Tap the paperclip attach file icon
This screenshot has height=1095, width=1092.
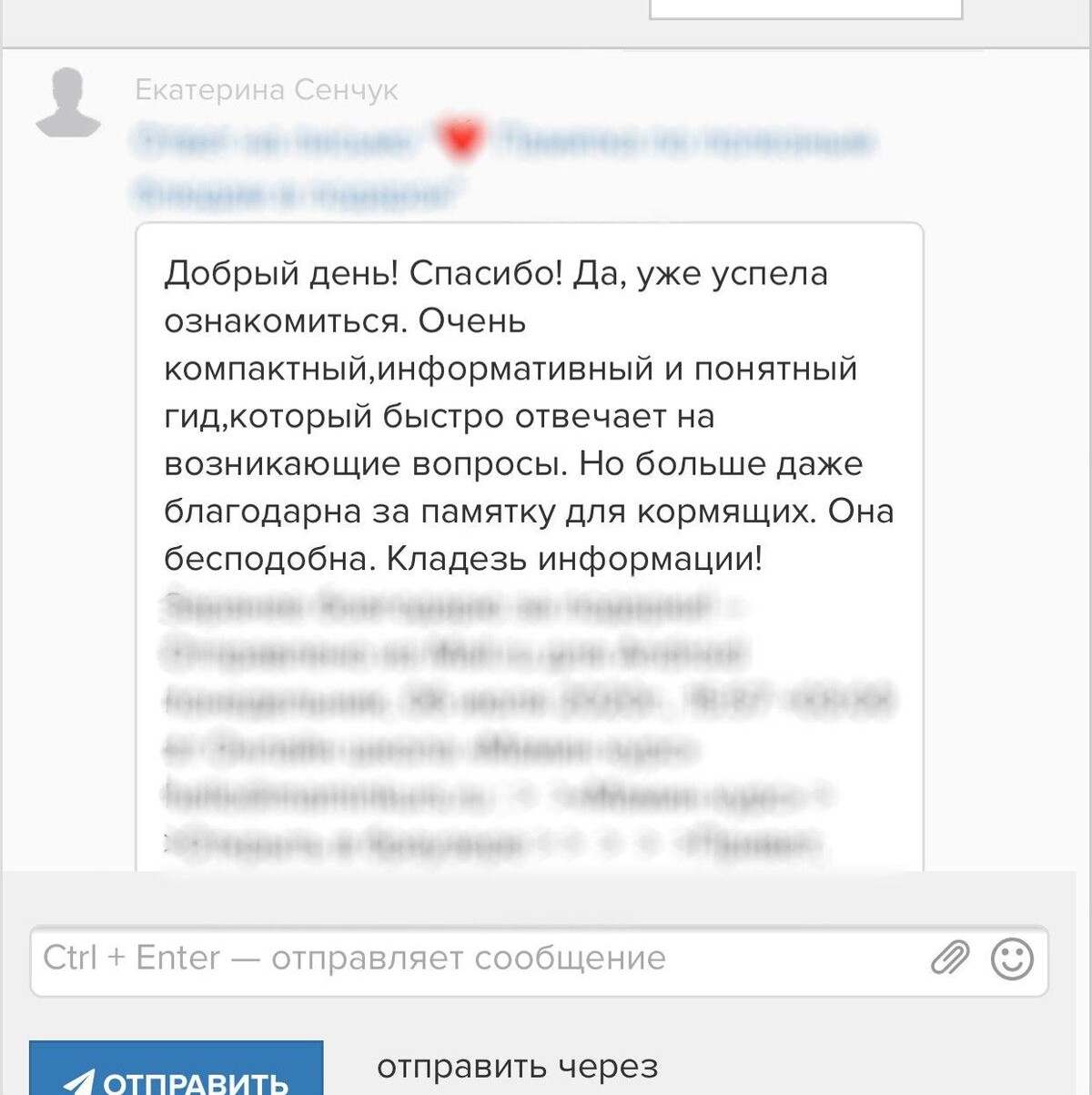coord(949,958)
